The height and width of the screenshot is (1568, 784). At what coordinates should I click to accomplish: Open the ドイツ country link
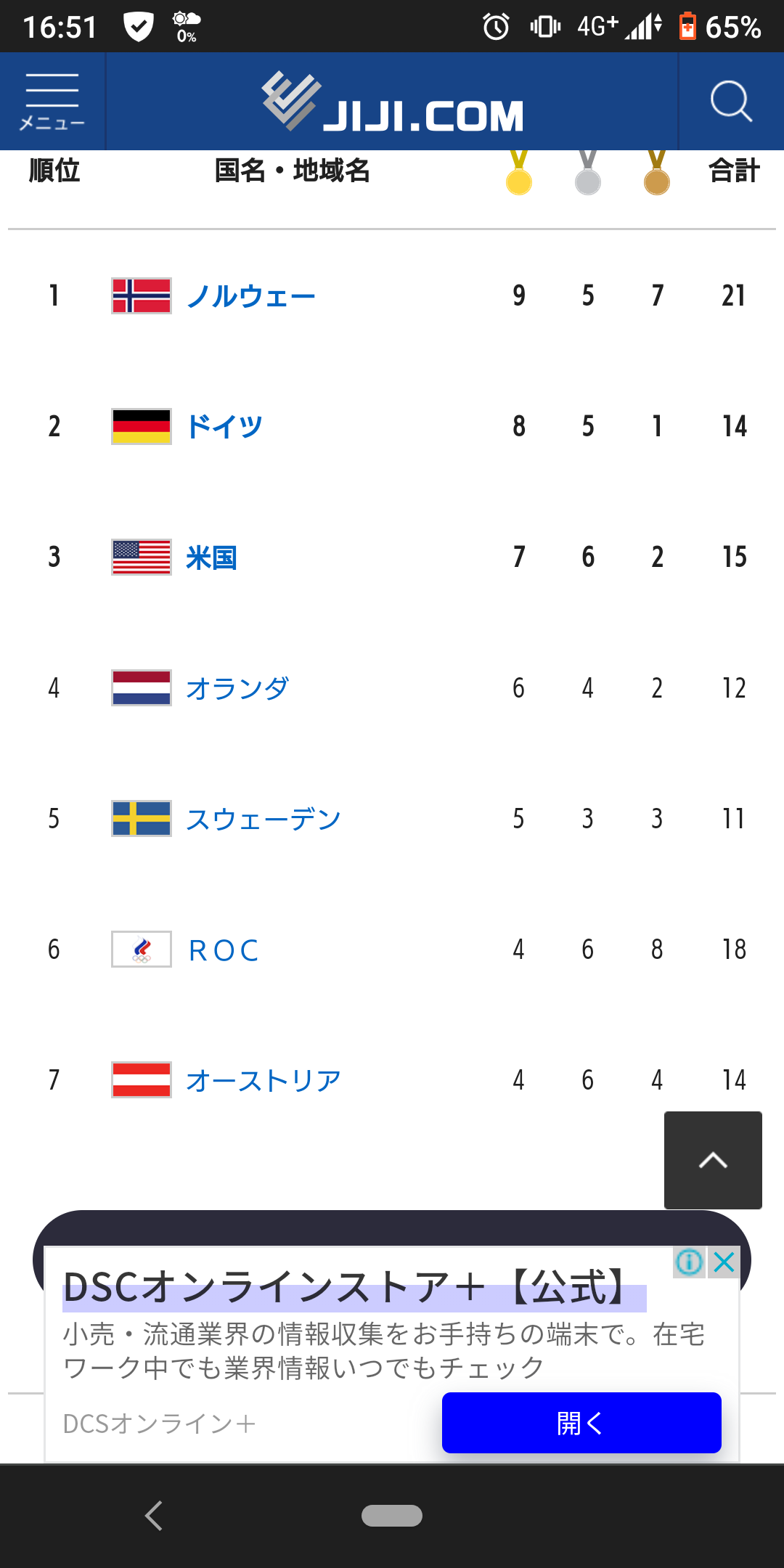[224, 427]
